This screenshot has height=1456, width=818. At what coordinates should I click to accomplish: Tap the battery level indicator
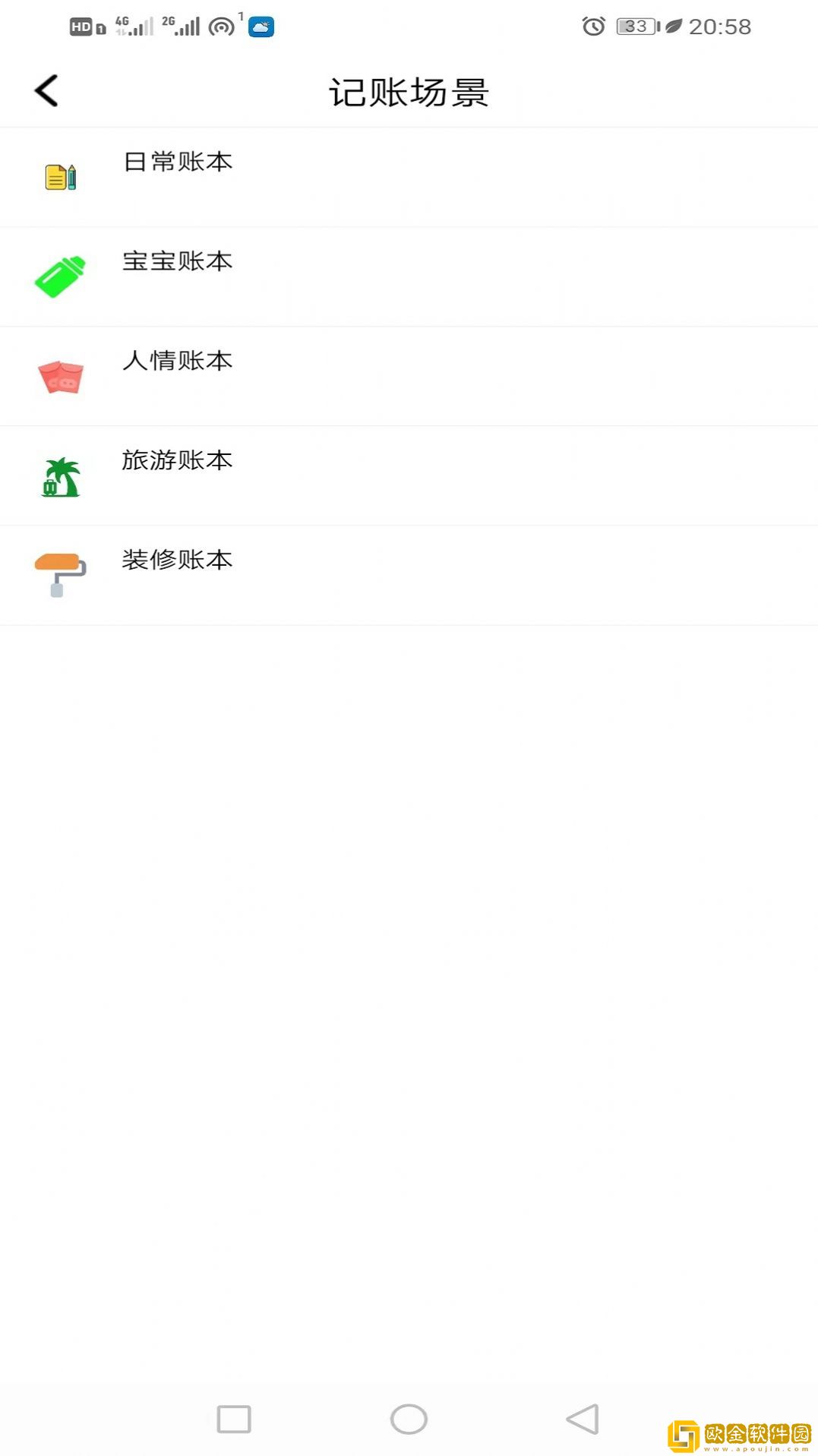pyautogui.click(x=635, y=25)
